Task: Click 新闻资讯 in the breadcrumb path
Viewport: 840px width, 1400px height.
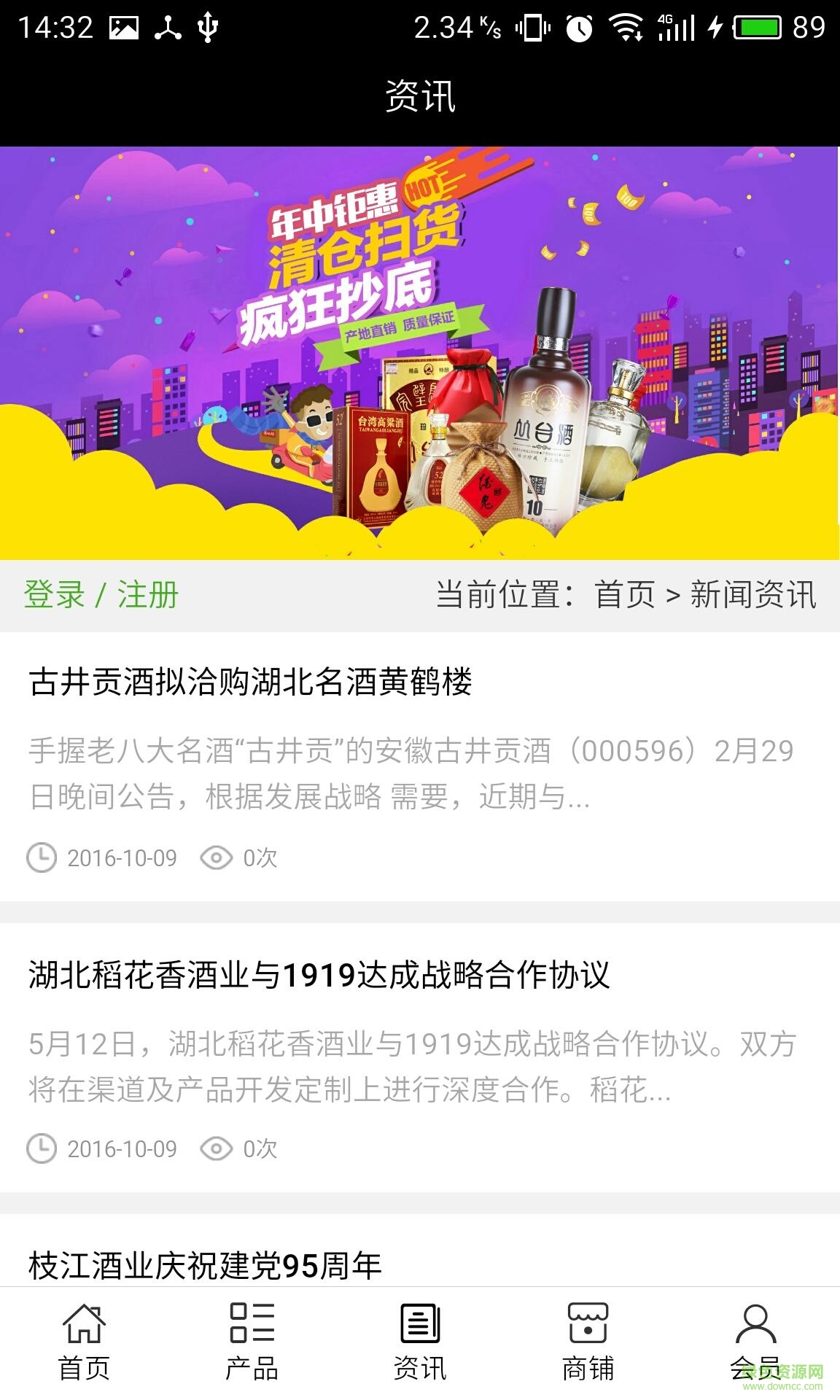Action: tap(755, 594)
